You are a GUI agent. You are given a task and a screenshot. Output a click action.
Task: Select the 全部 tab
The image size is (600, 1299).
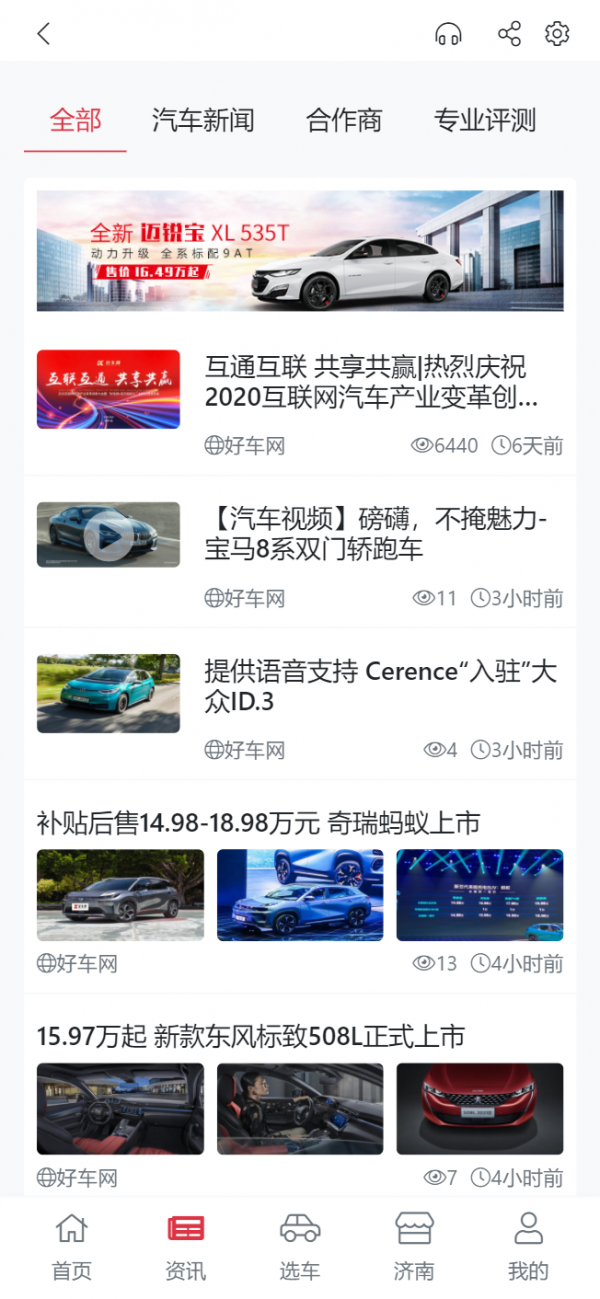[x=75, y=121]
